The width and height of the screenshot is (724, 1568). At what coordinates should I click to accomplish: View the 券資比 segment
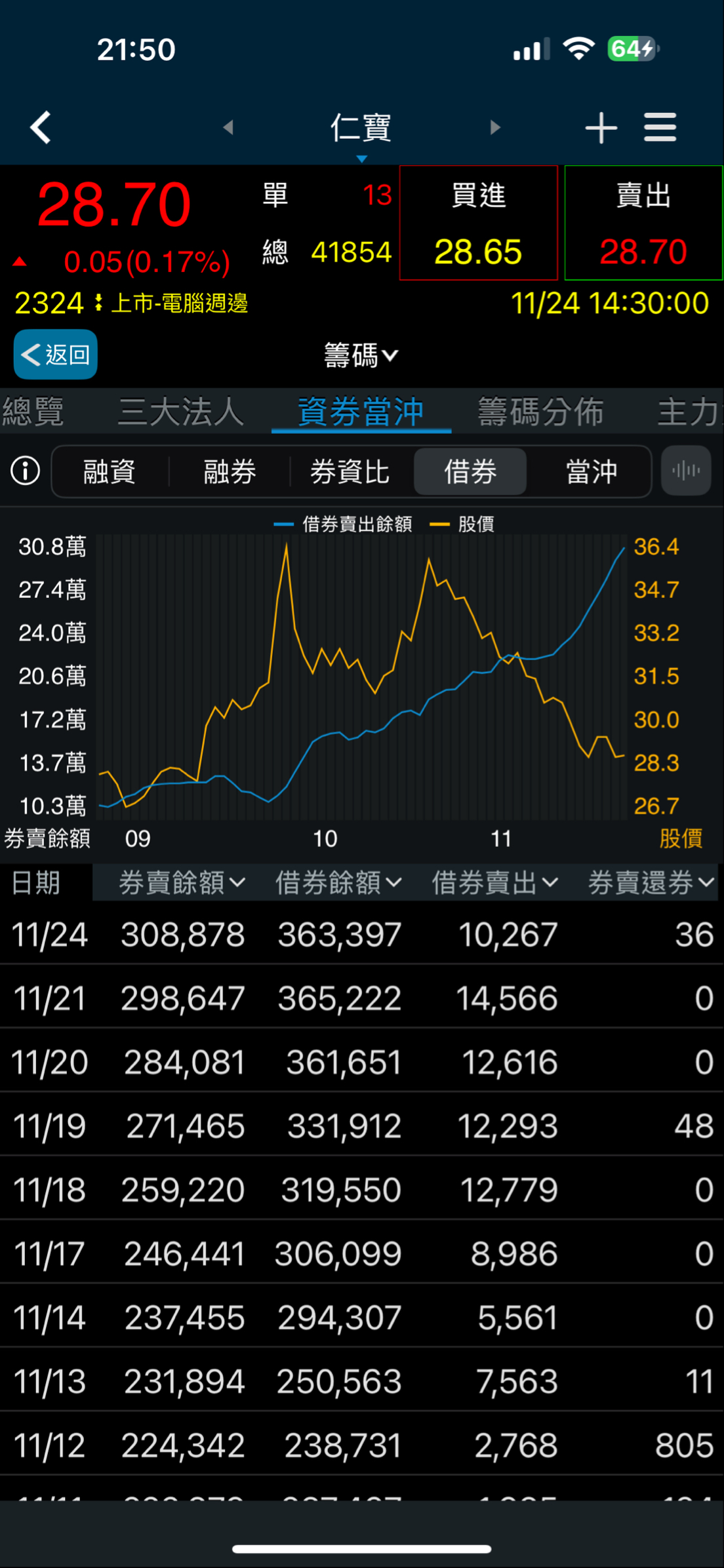350,471
